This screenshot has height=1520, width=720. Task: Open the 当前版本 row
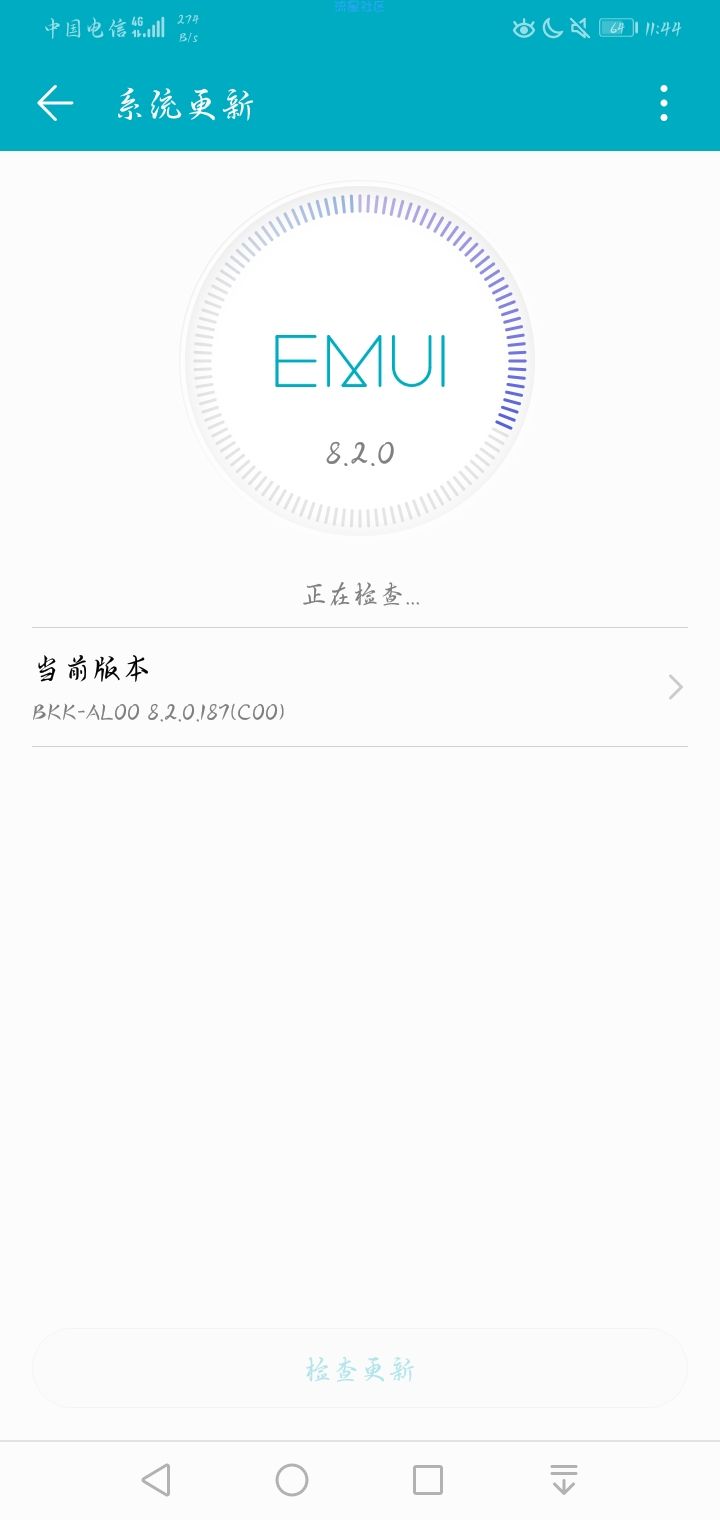point(360,688)
